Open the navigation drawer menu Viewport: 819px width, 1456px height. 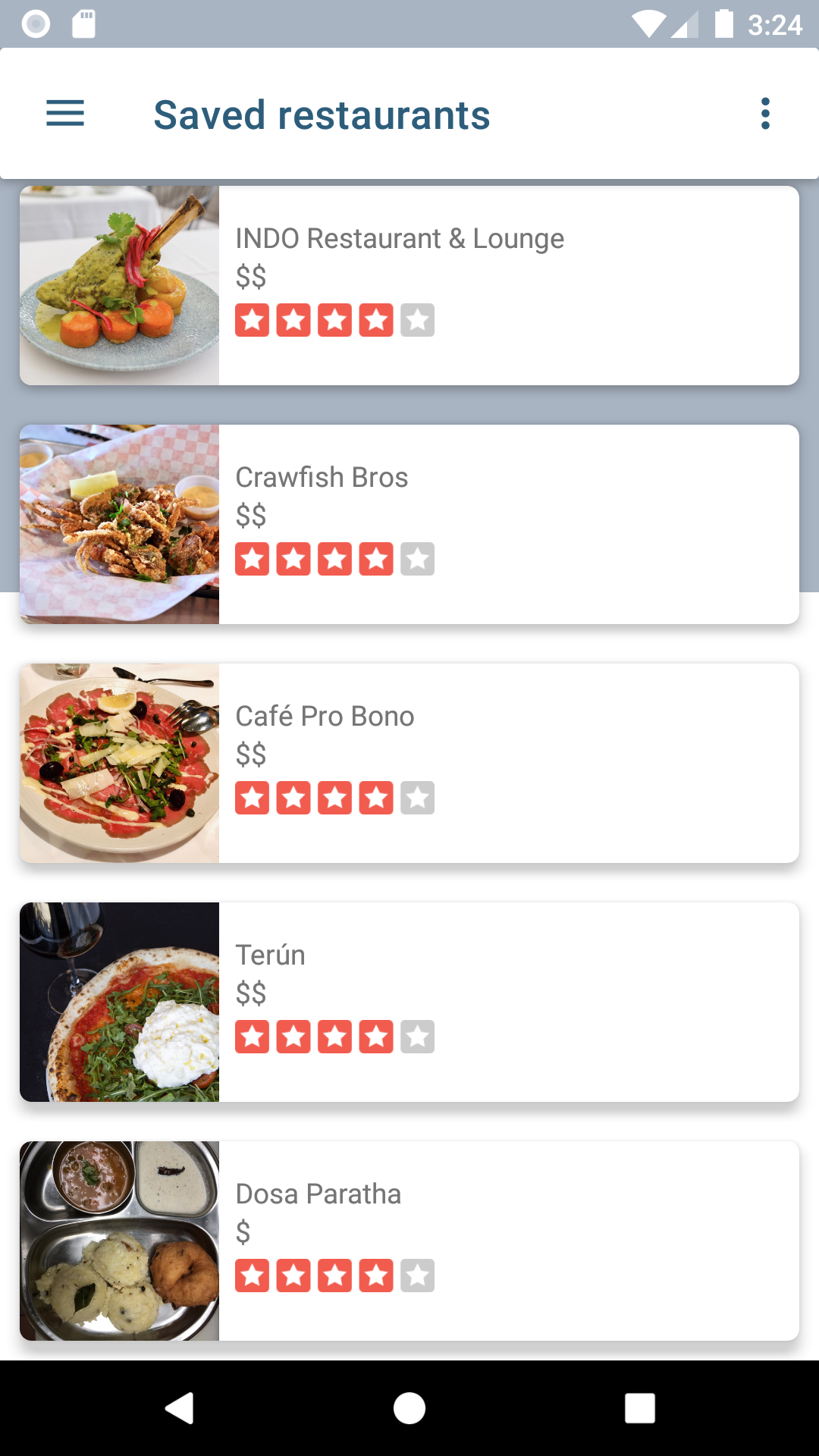click(x=65, y=114)
